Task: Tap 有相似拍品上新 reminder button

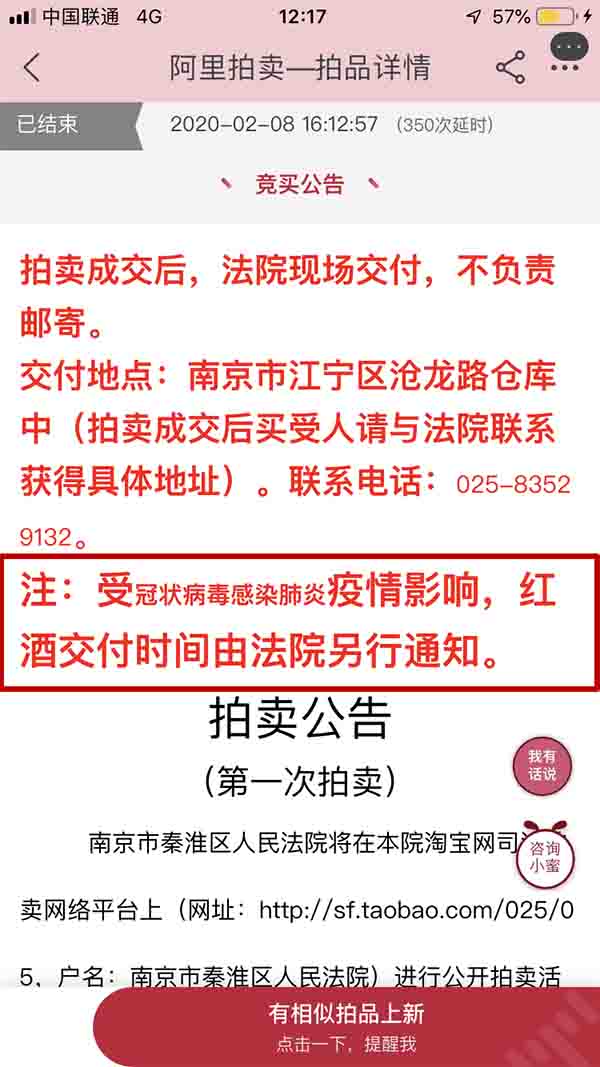Action: (346, 1026)
